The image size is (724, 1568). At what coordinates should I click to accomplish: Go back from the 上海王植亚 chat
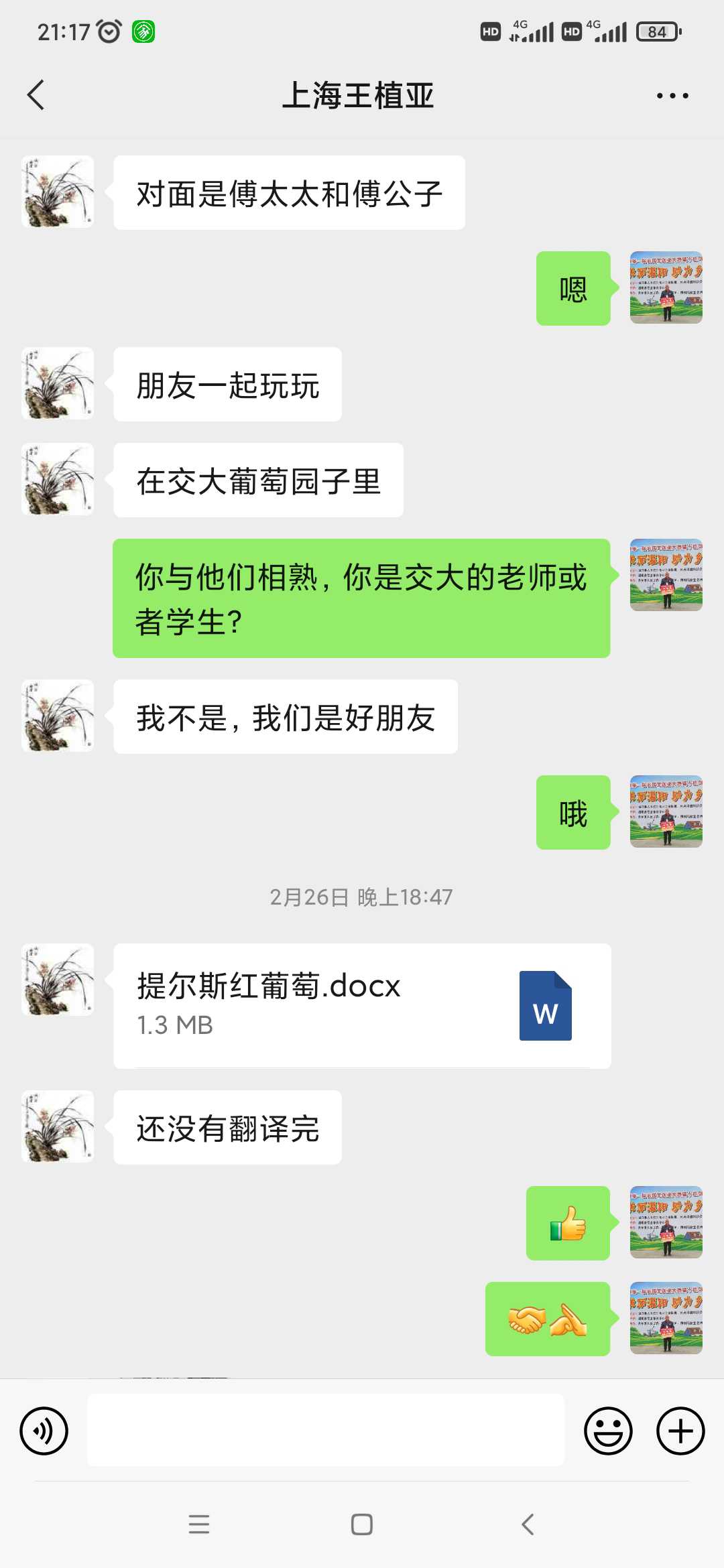(36, 95)
